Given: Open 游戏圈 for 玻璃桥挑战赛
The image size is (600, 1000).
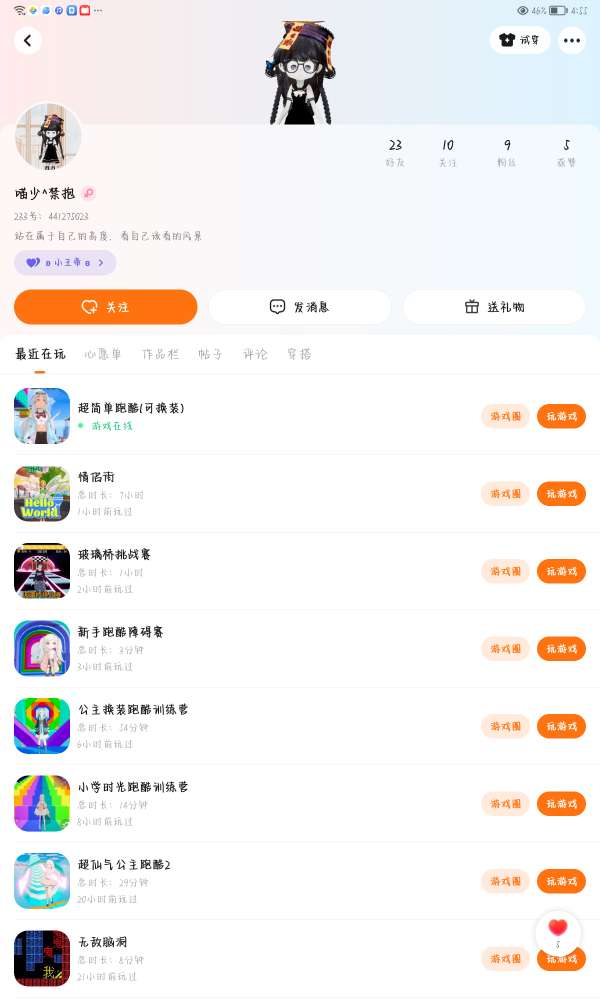Looking at the screenshot, I should [505, 571].
